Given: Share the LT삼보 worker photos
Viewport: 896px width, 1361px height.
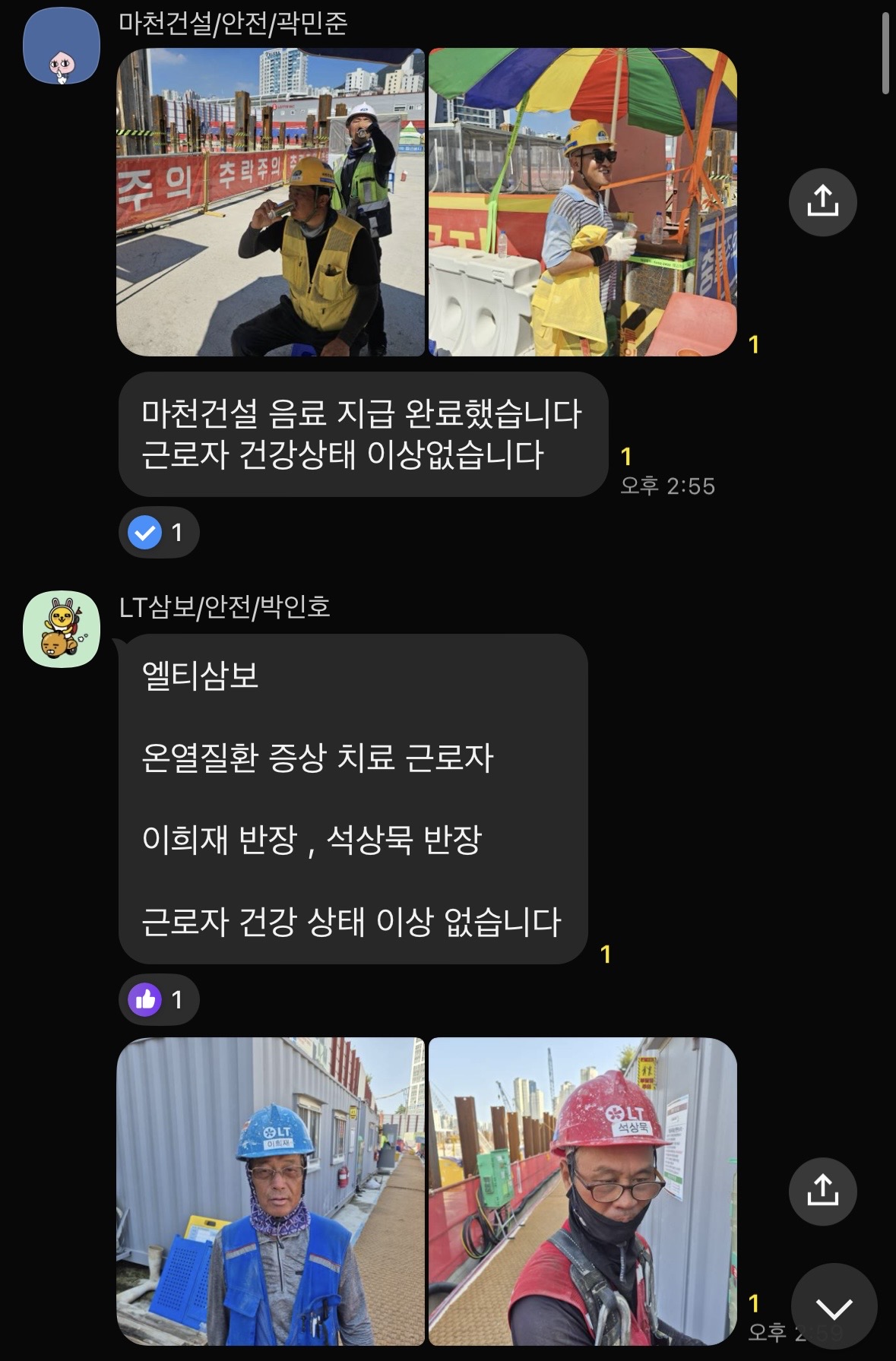Looking at the screenshot, I should click(x=822, y=1191).
